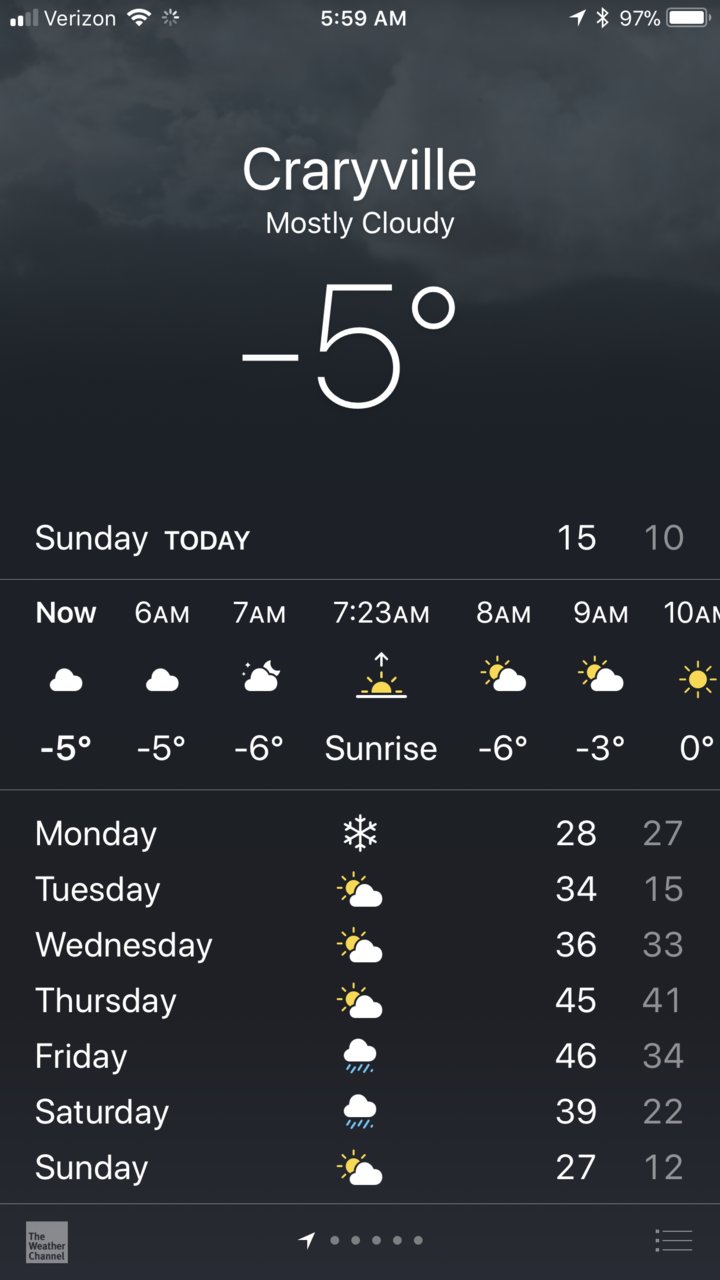720x1280 pixels.
Task: Open The Weather Channel link
Action: [x=47, y=1241]
